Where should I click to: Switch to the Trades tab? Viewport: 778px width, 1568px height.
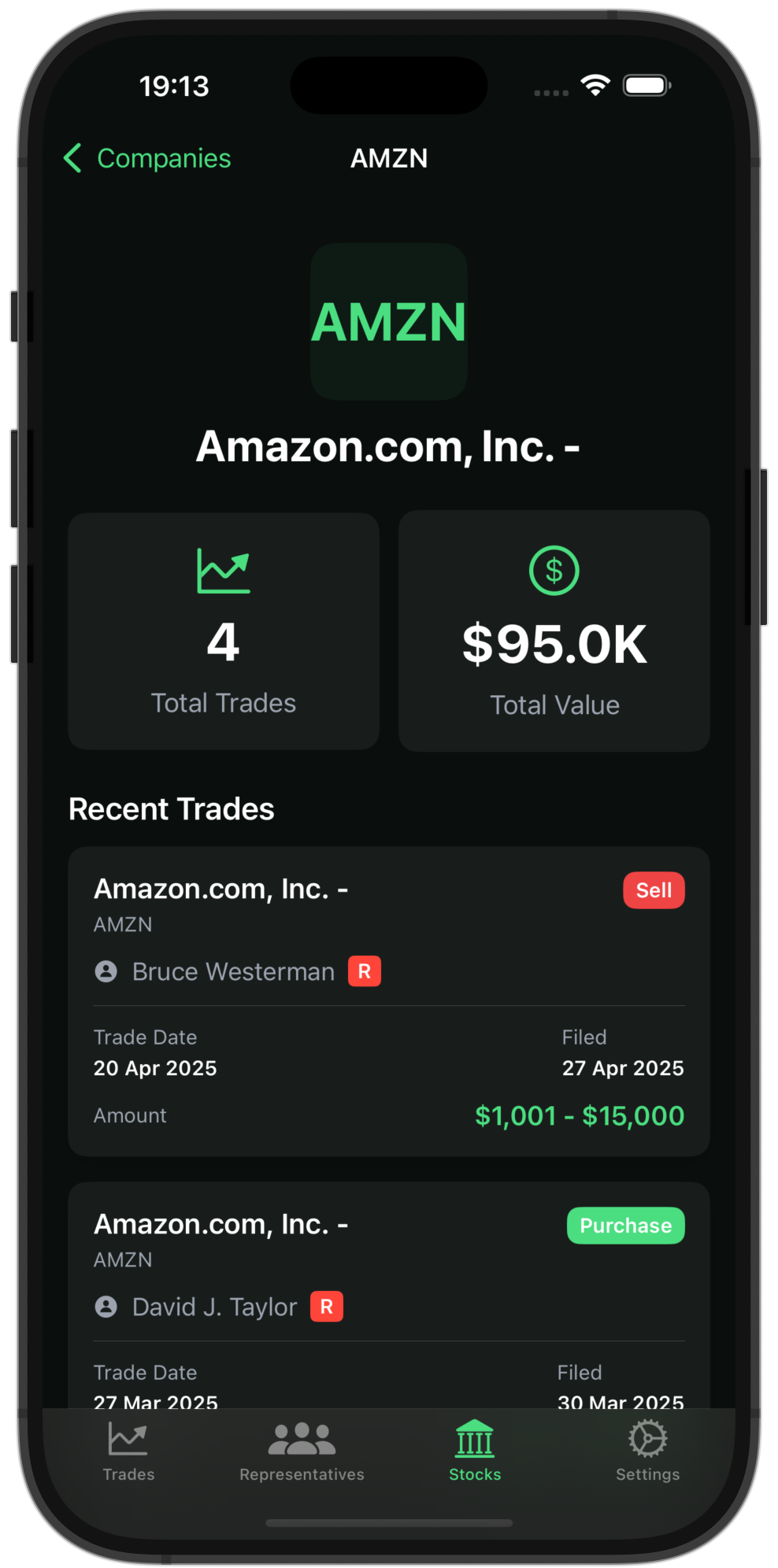[128, 1452]
